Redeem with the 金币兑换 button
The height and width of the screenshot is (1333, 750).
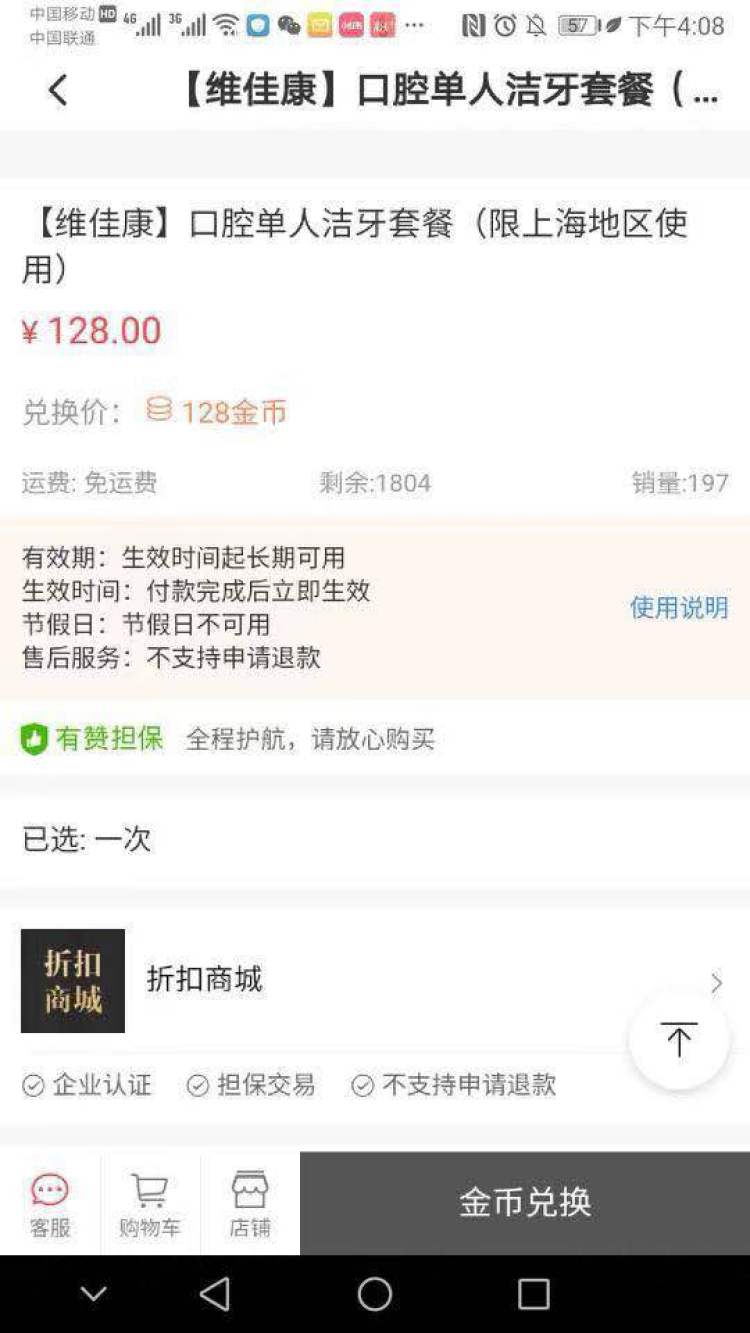pyautogui.click(x=525, y=1202)
